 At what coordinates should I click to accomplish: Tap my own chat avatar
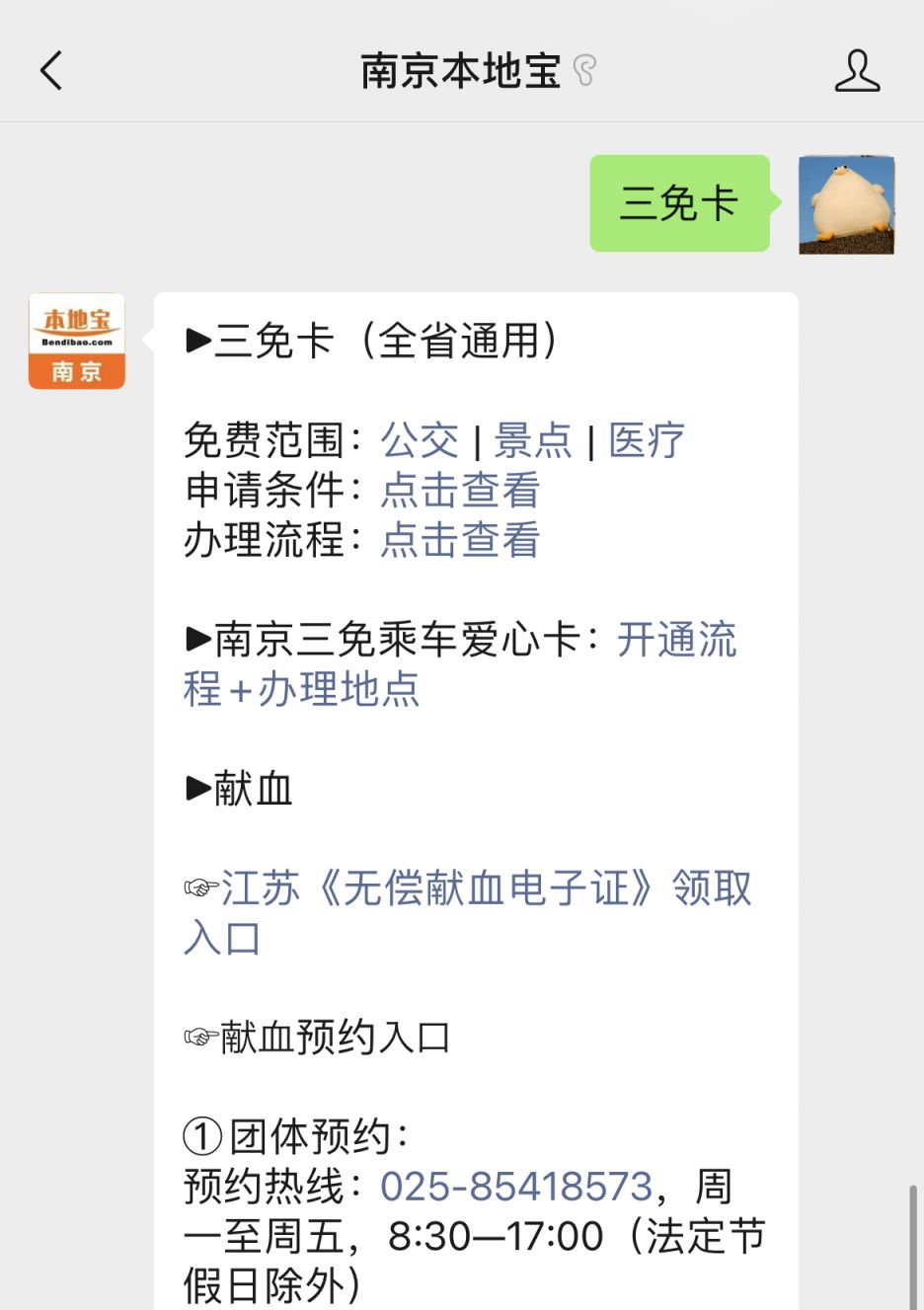tap(846, 204)
